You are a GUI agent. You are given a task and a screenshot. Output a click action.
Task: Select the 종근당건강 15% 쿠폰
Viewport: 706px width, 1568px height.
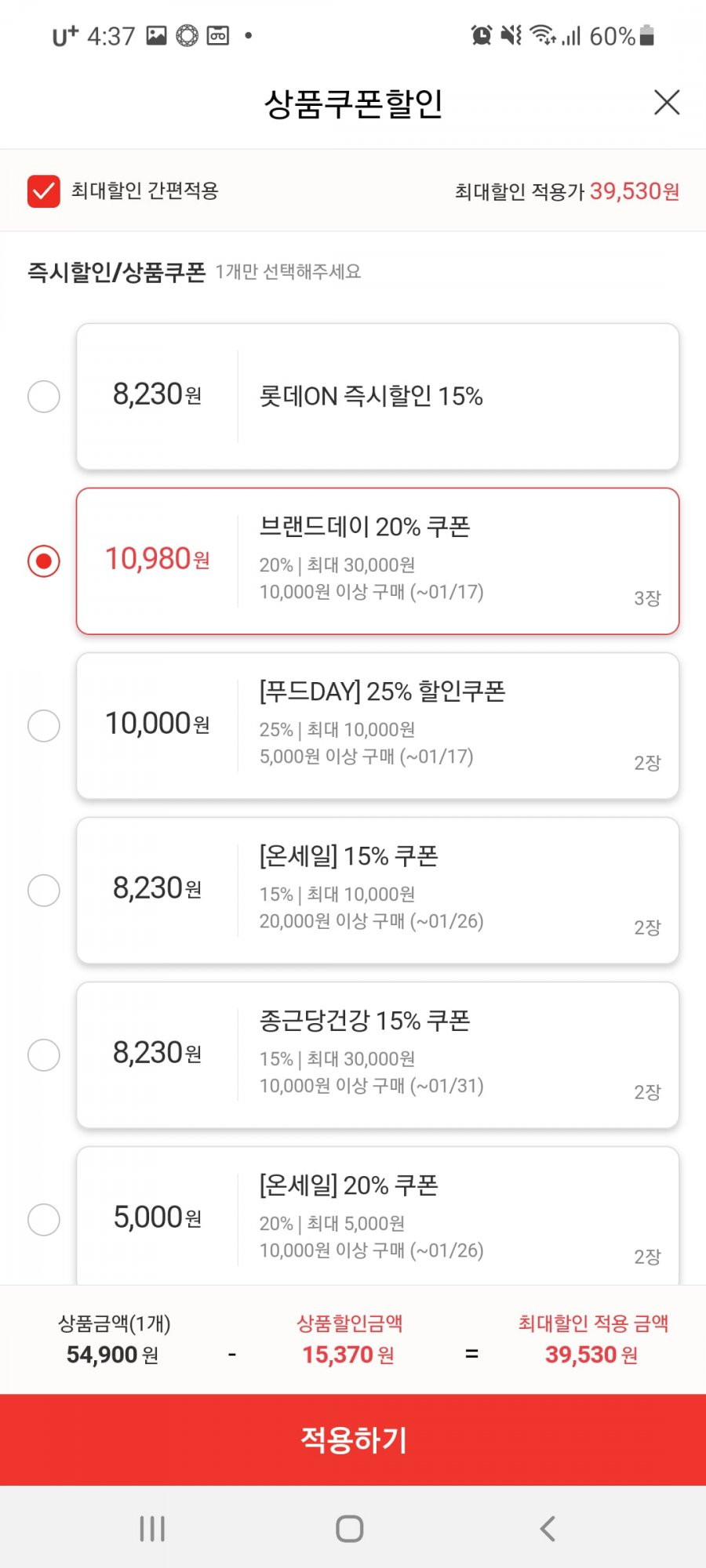tap(377, 1055)
